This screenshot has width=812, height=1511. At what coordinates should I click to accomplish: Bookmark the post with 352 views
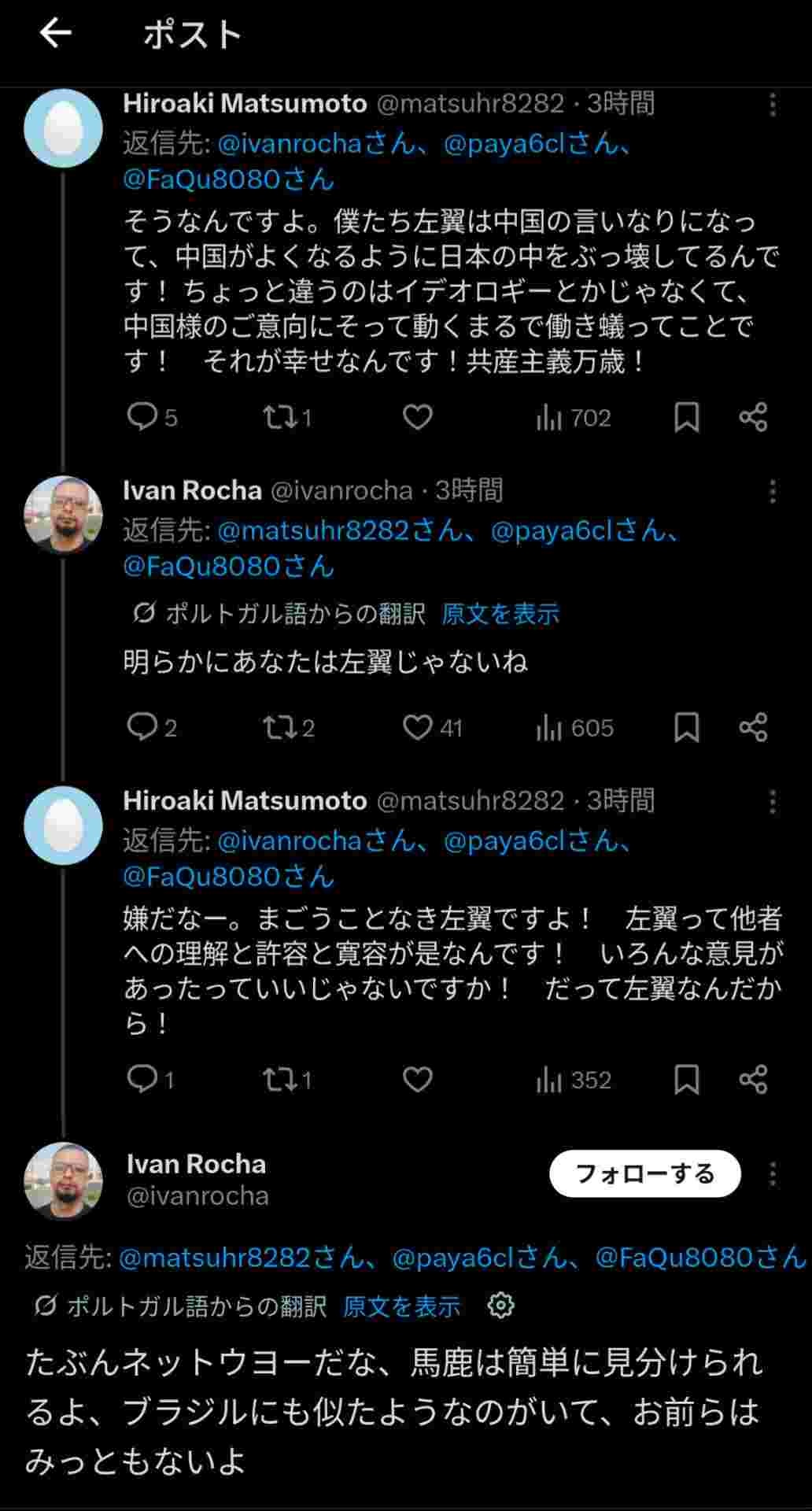[x=686, y=1079]
